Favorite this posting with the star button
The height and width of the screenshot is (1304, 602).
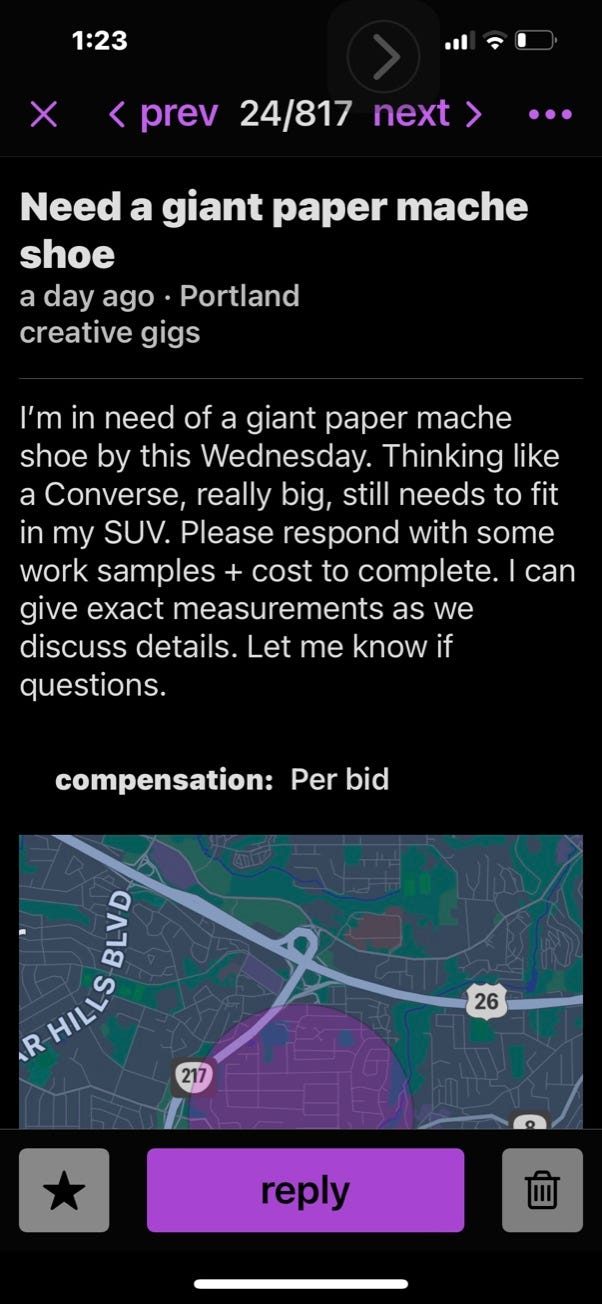pos(64,1190)
